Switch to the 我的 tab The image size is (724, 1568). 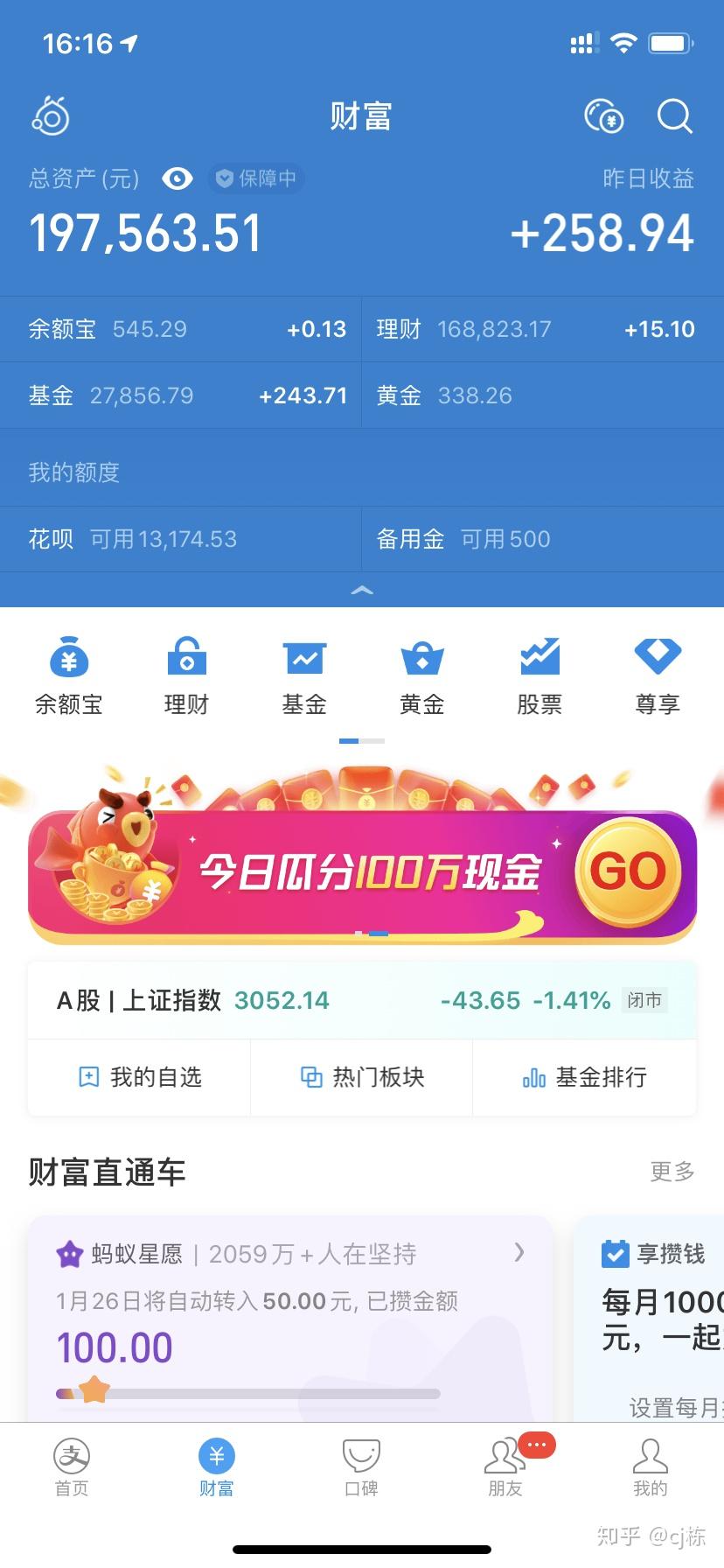click(x=650, y=1465)
